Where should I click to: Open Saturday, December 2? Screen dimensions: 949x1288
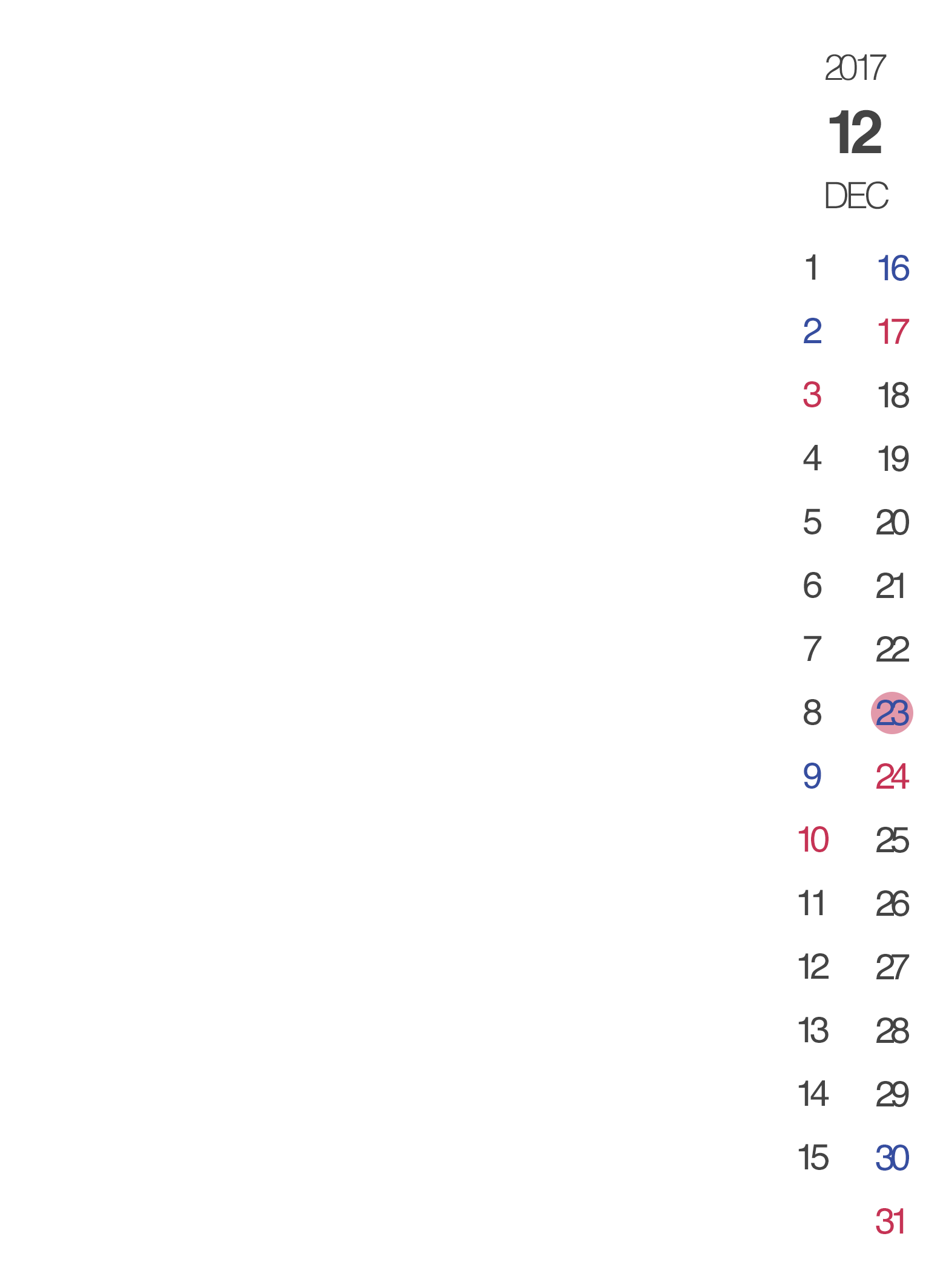pos(812,332)
